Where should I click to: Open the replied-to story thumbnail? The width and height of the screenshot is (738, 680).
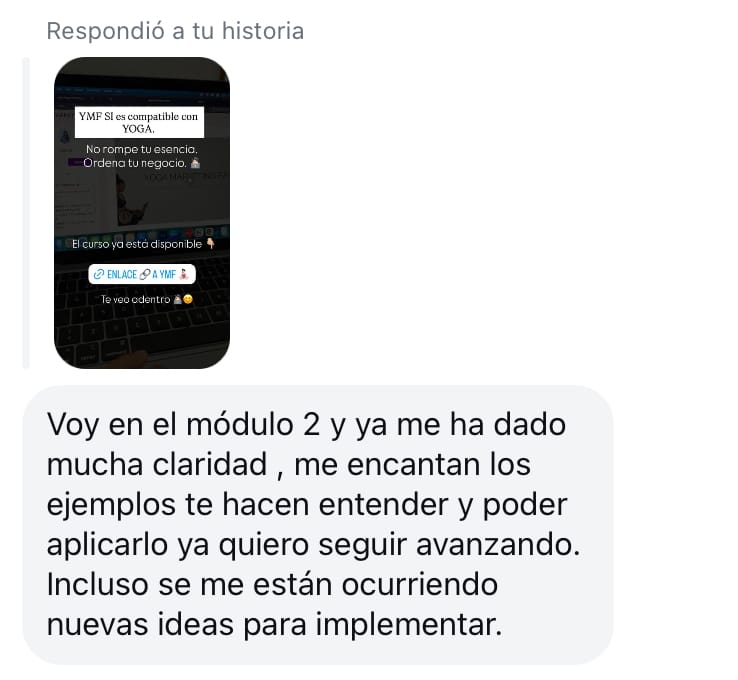(x=142, y=213)
